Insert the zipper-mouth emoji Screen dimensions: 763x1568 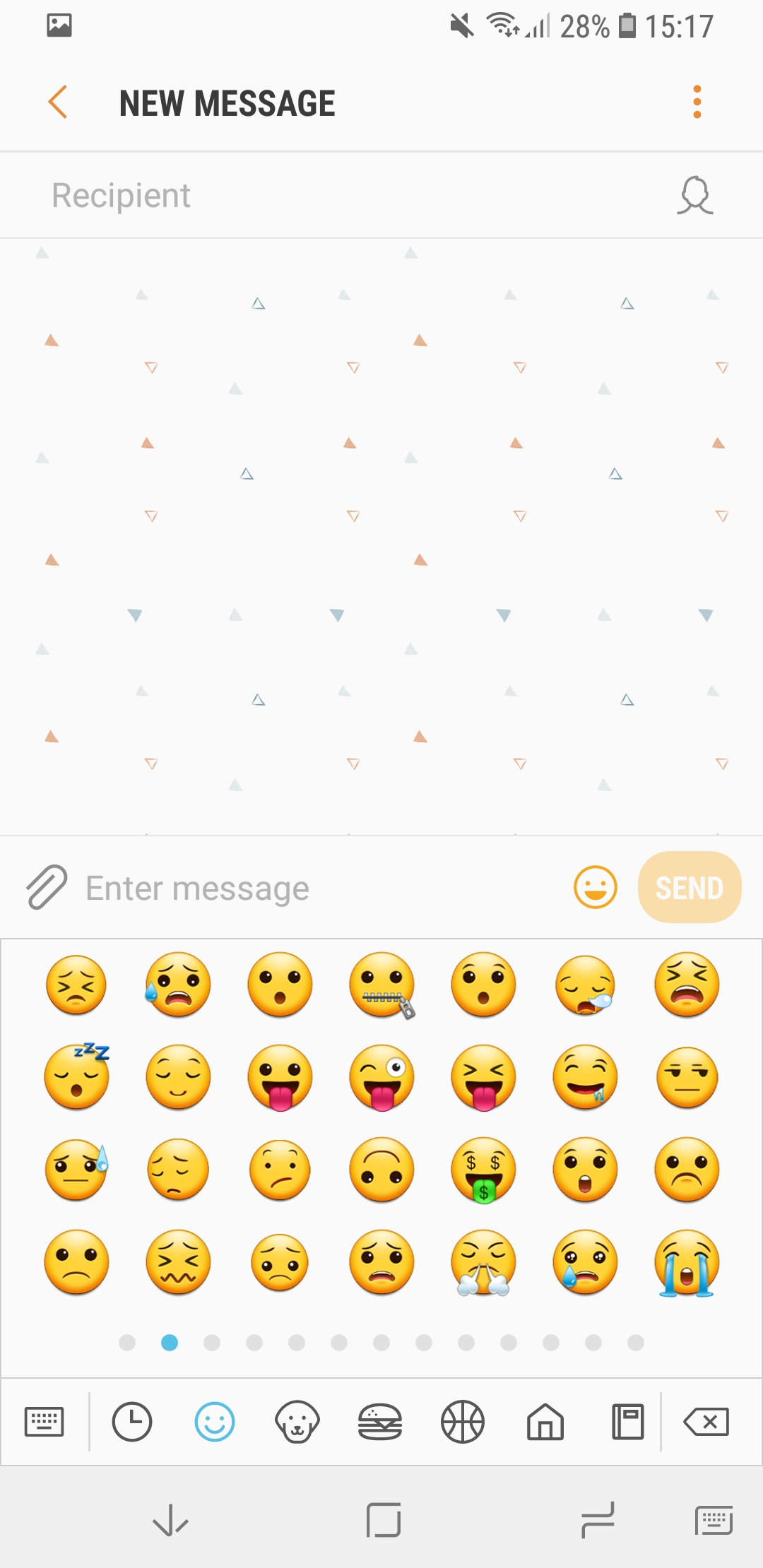tap(382, 985)
